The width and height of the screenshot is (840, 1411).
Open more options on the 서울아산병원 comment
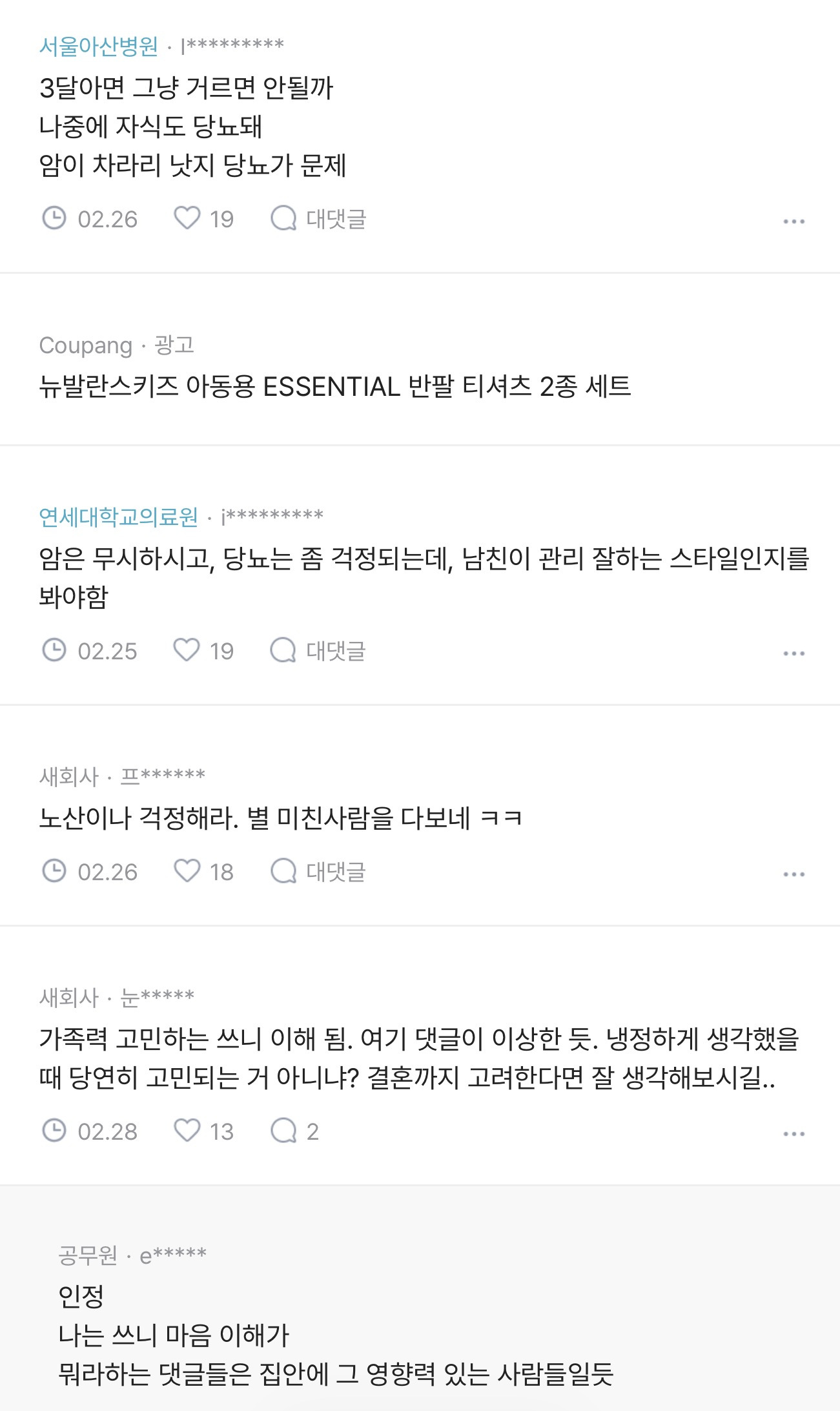click(x=794, y=221)
